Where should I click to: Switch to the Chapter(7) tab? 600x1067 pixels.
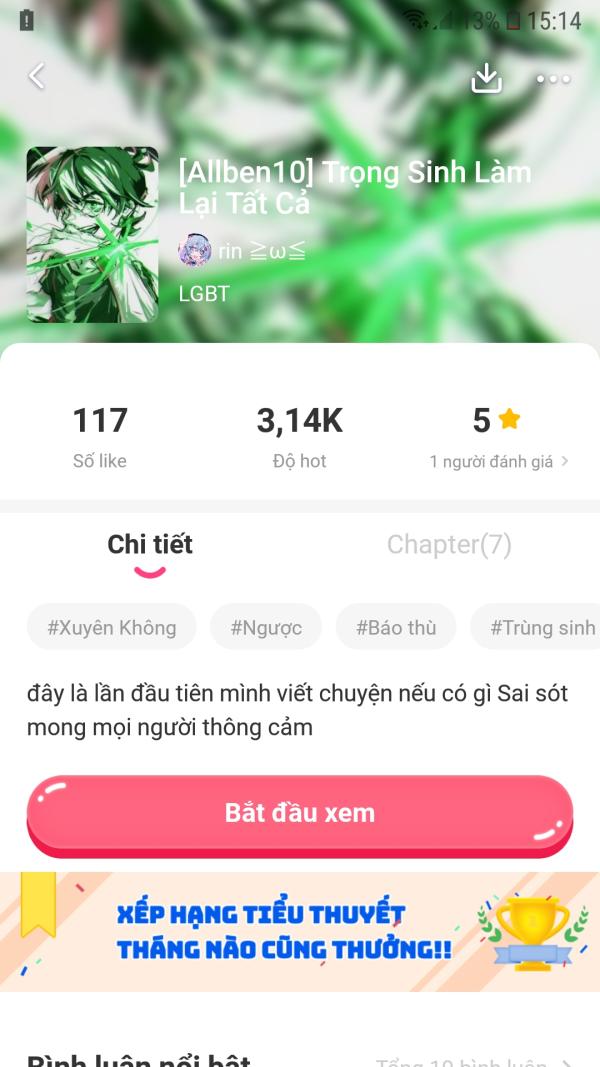[449, 545]
